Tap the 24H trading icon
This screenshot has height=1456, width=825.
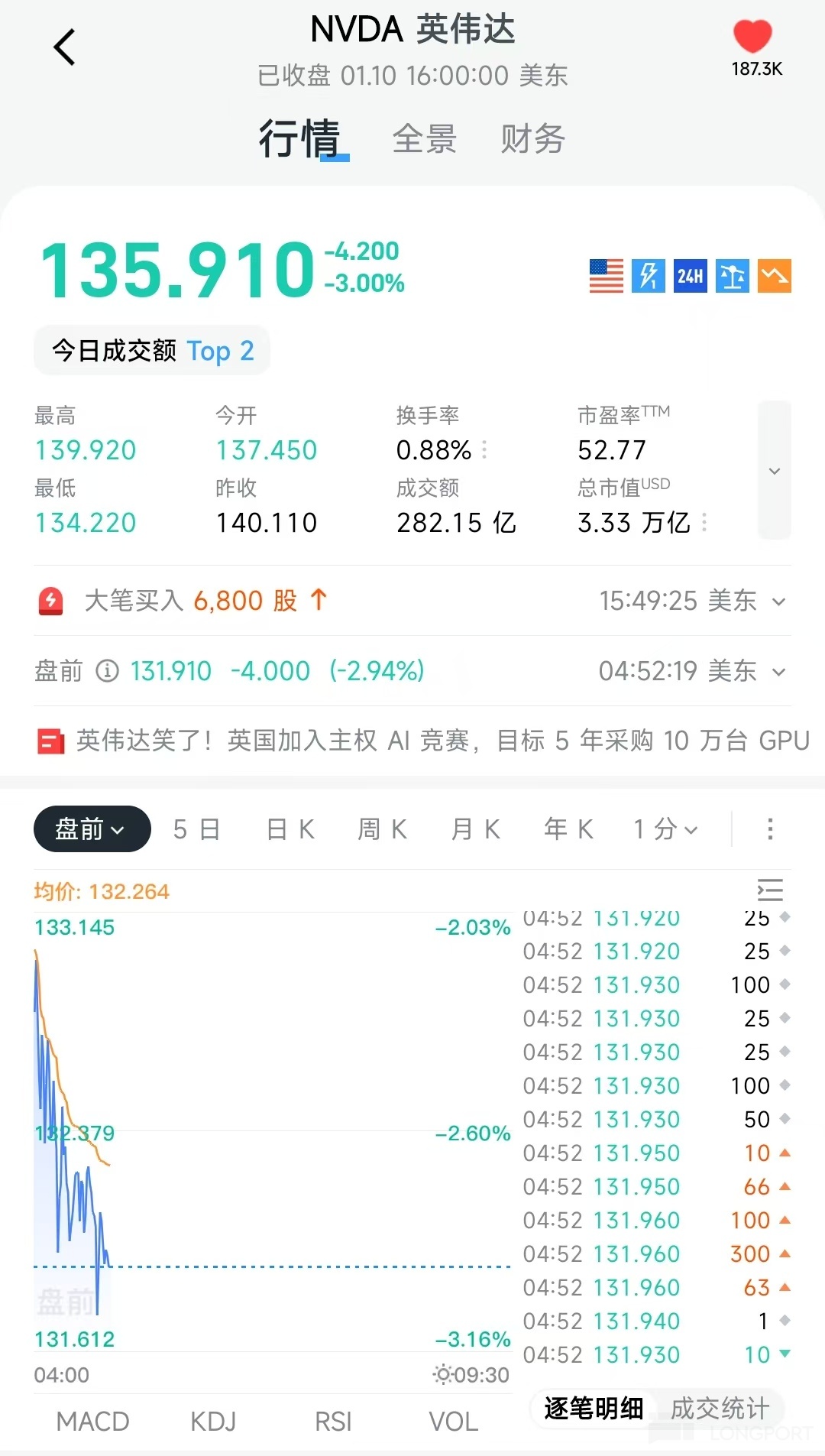tap(690, 276)
